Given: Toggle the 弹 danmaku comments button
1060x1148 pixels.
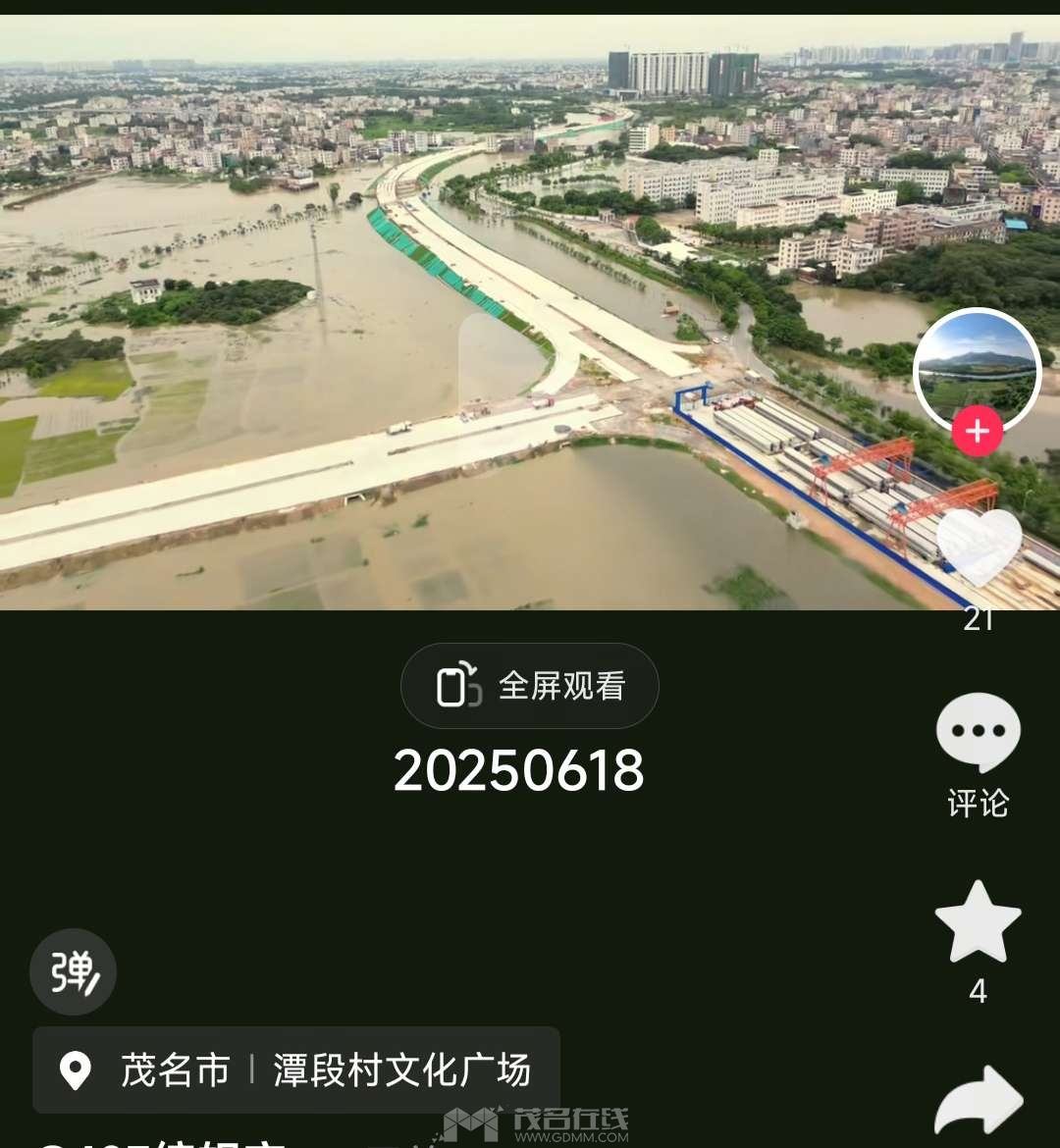Looking at the screenshot, I should (x=74, y=971).
